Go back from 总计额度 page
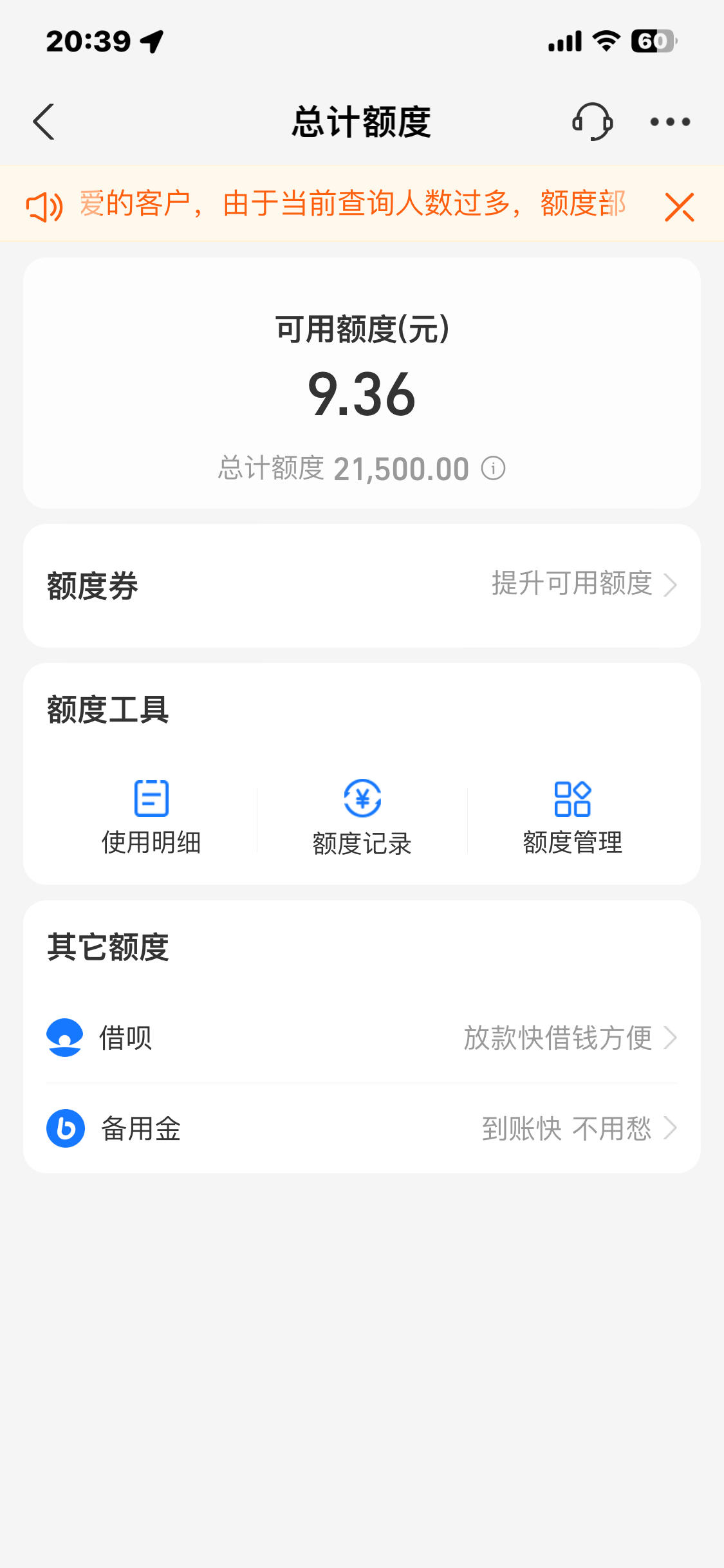Screen dimensions: 724x1568 pos(44,122)
